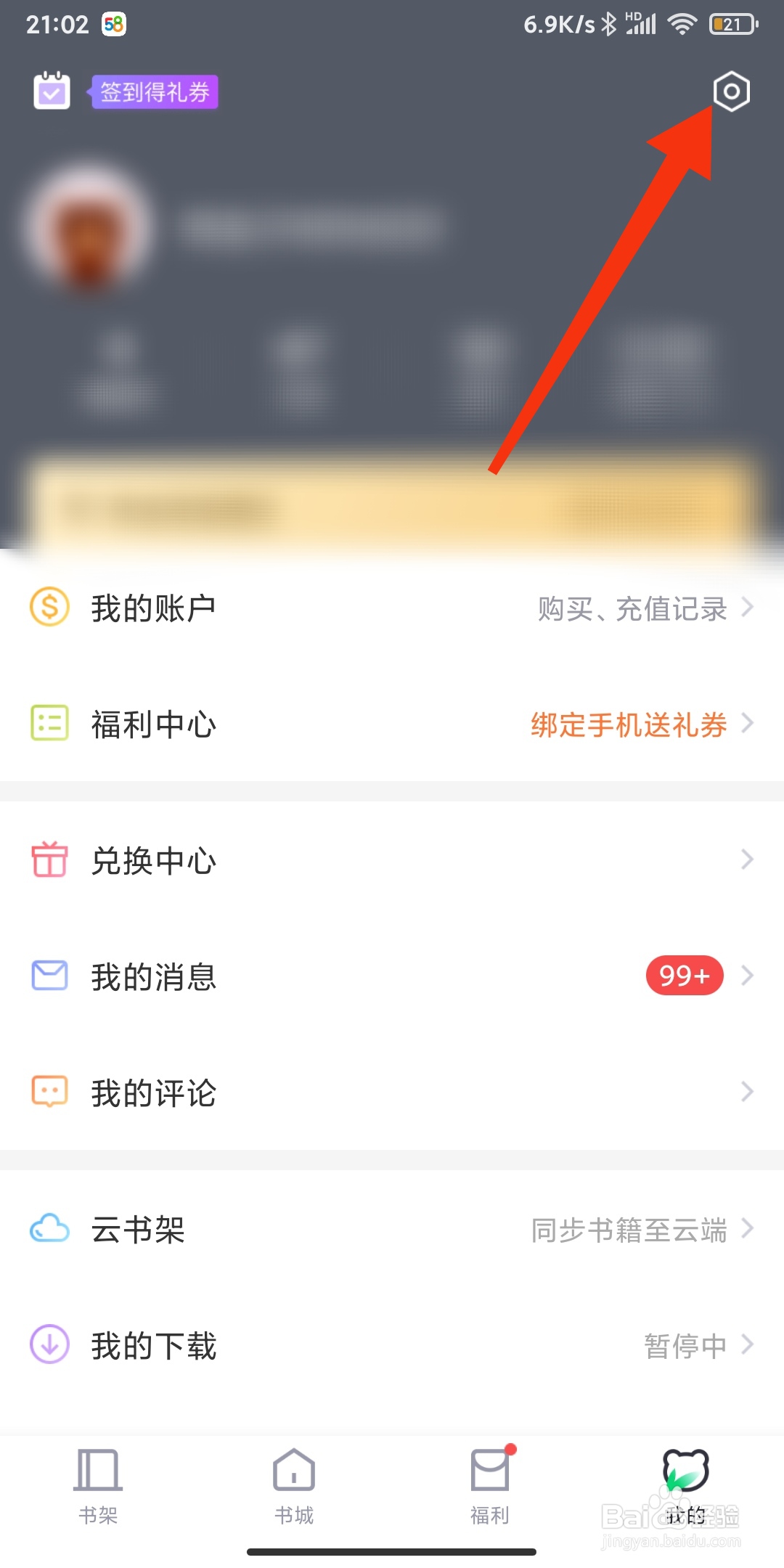The image size is (784, 1568).
Task: Tap the 云书架 cloud icon
Action: 48,1230
